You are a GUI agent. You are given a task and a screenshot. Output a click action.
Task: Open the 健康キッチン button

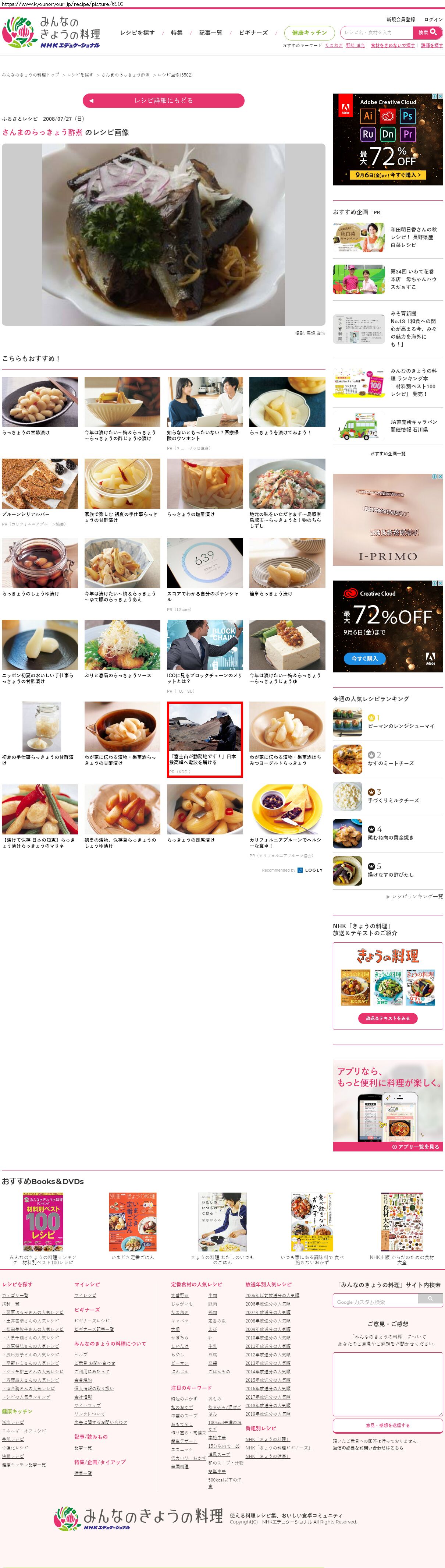tap(309, 33)
